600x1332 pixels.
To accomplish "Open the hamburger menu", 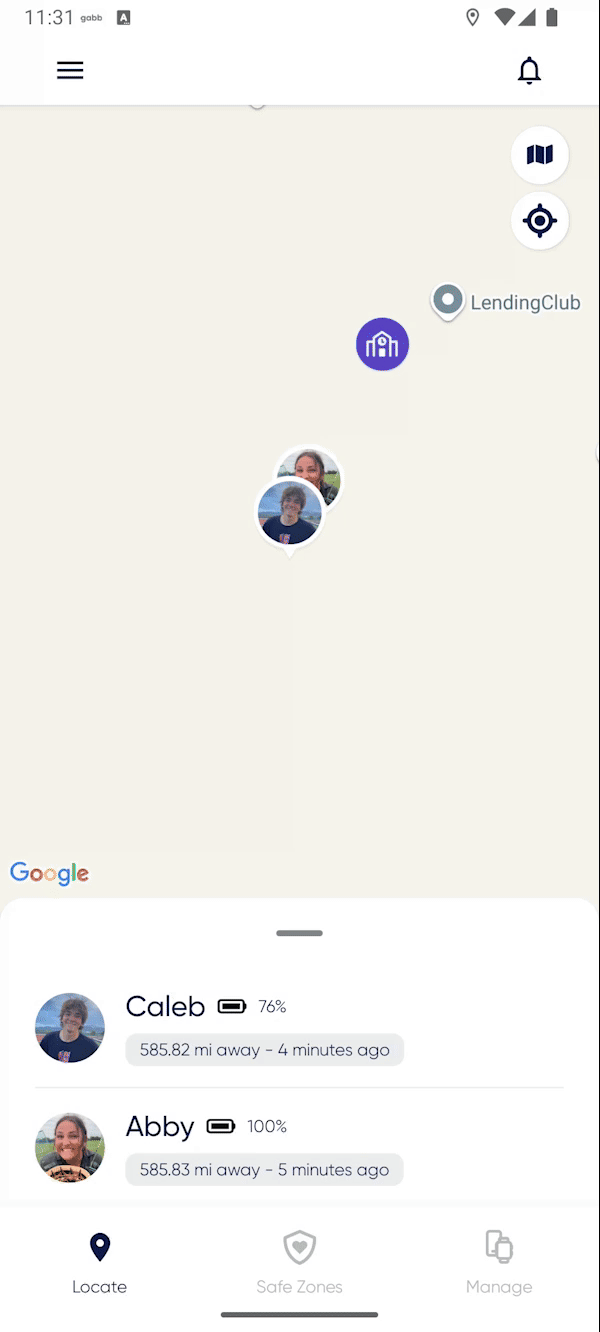I will [70, 70].
